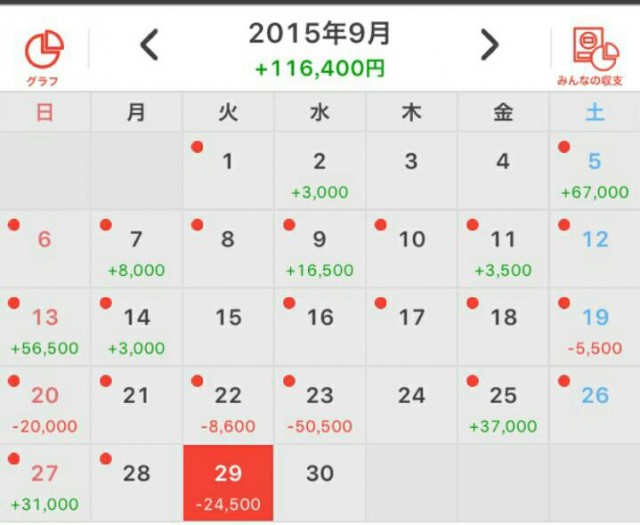
Task: Select September 2 with +3,000
Action: tap(320, 171)
